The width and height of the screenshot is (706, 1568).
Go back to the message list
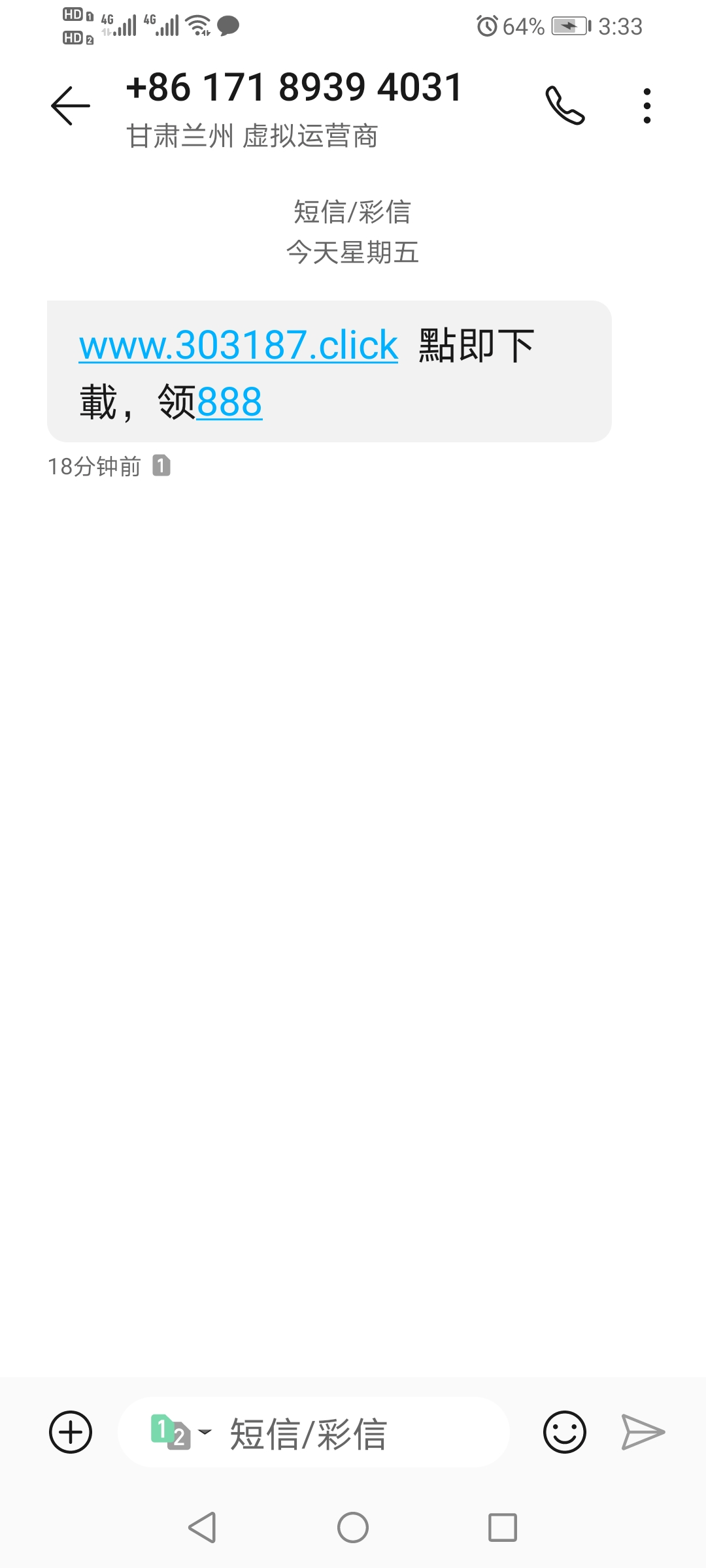tap(71, 106)
